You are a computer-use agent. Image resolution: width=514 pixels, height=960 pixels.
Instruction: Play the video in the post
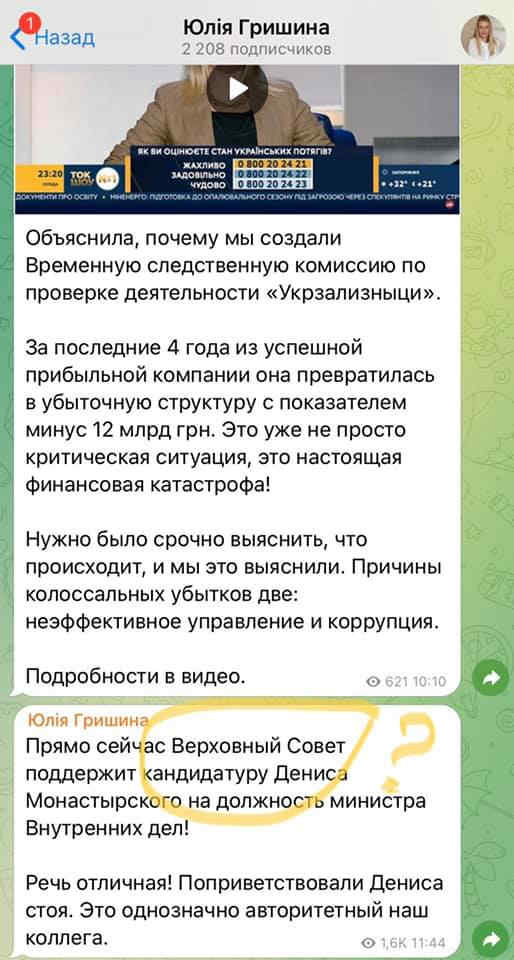237,89
